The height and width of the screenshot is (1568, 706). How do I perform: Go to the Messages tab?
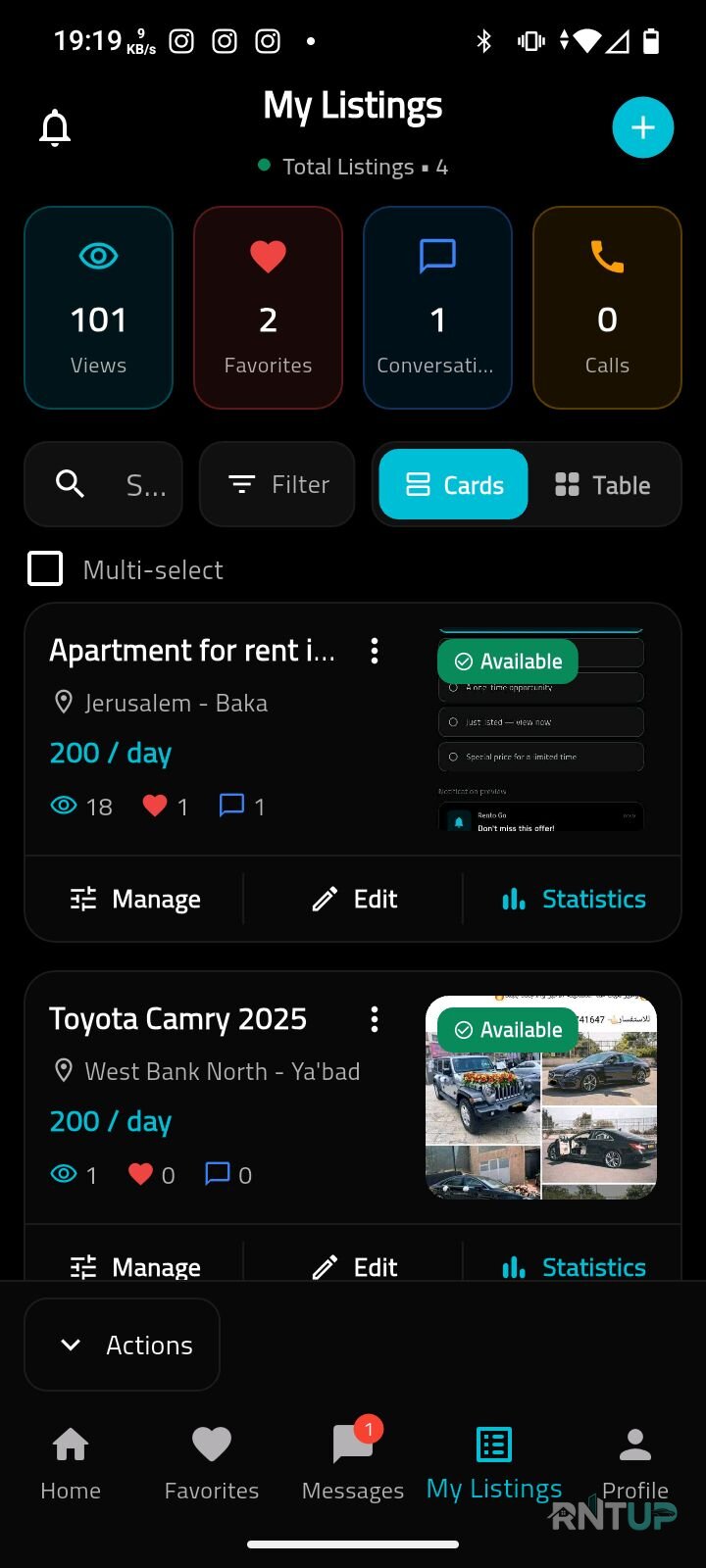point(353,1462)
